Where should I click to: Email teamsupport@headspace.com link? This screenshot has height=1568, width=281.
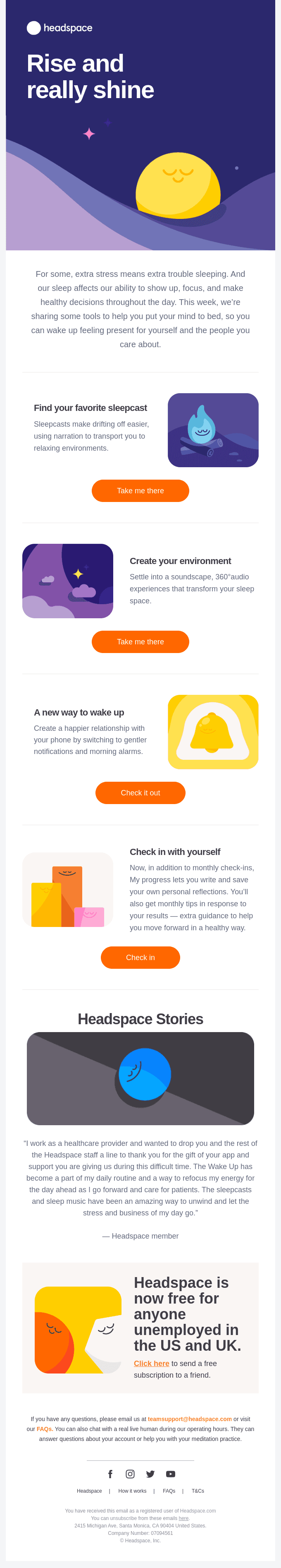pyautogui.click(x=190, y=1419)
